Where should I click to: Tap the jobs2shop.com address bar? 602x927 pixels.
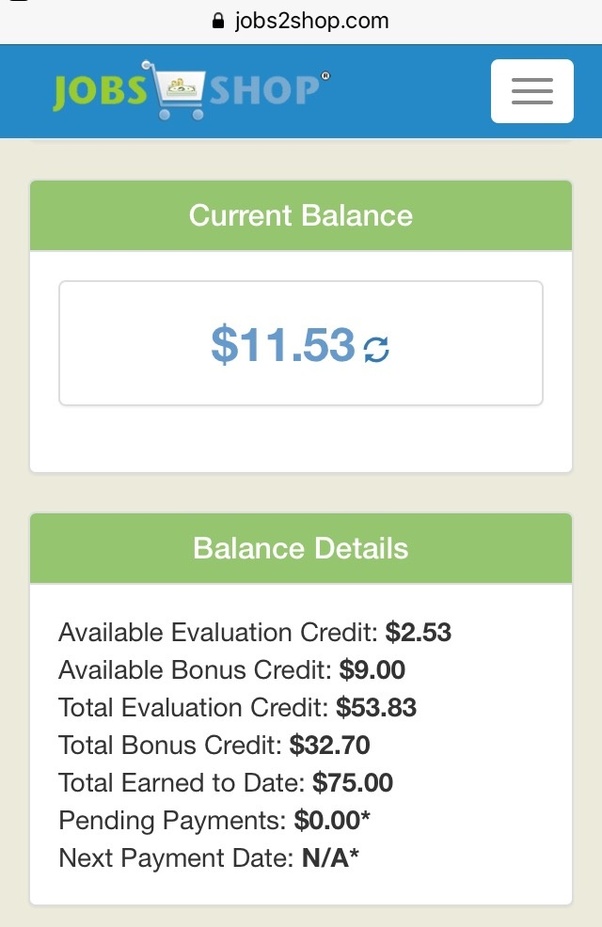[x=301, y=21]
